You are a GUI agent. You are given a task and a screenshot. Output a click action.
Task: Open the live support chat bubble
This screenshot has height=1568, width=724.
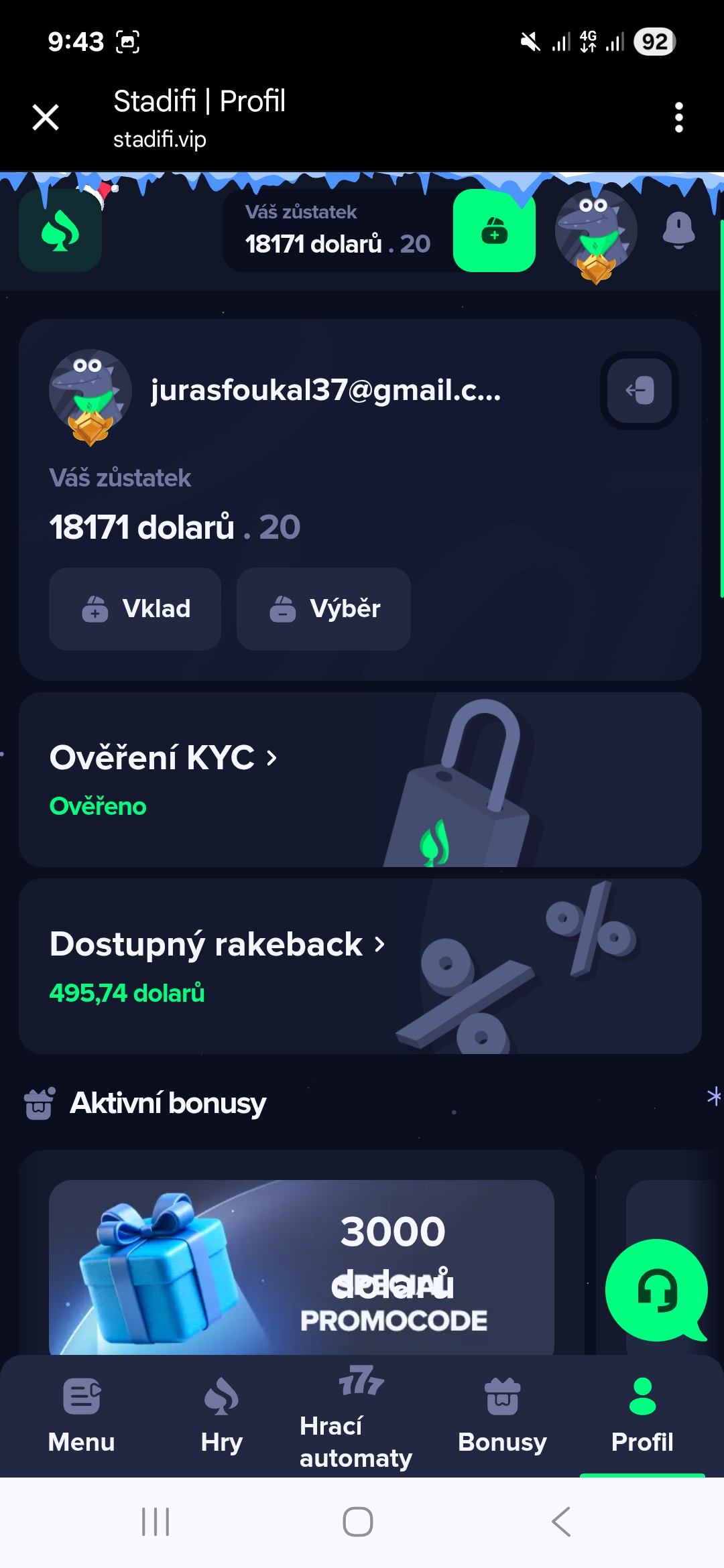656,1290
